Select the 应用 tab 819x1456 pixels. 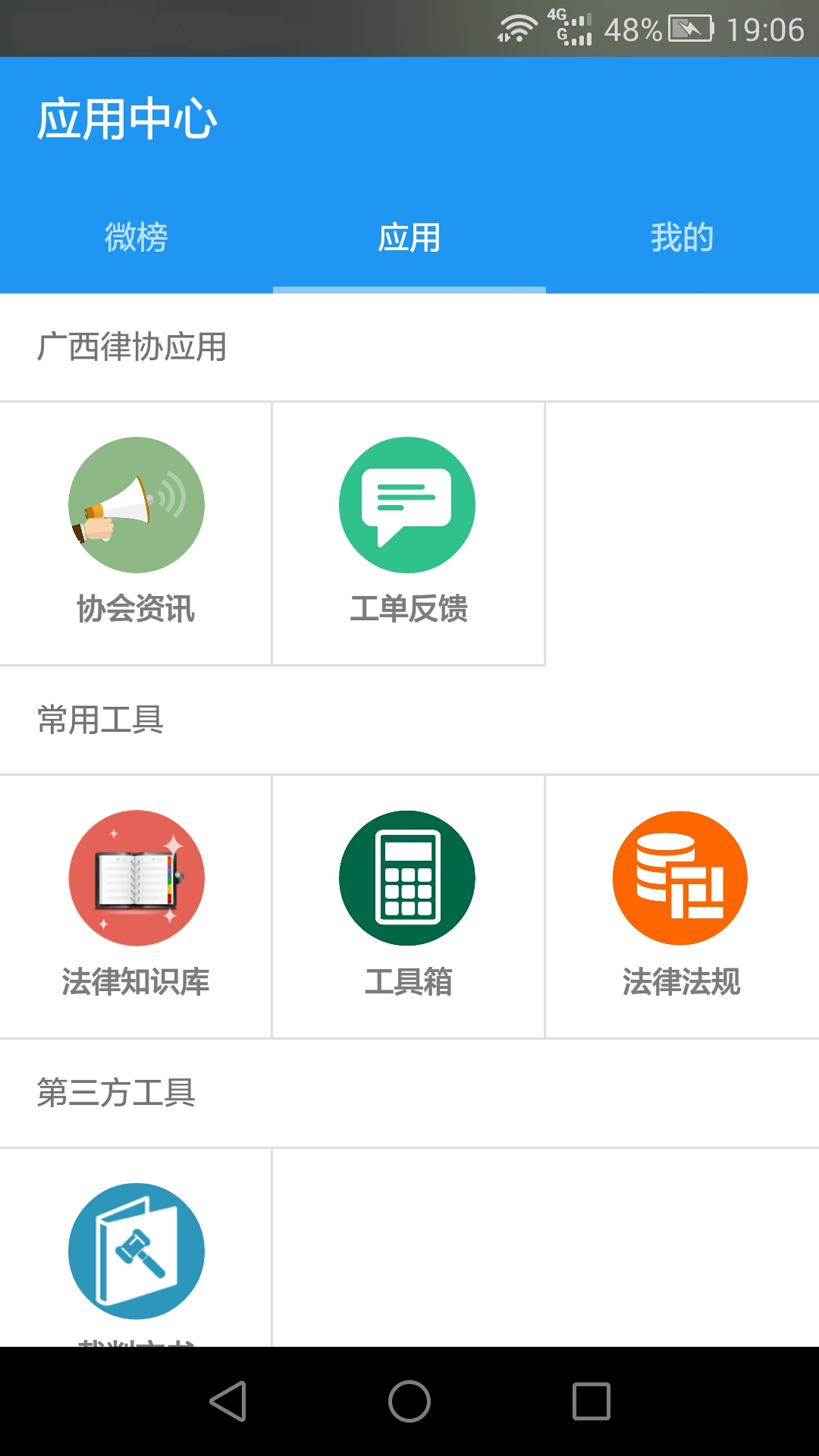[x=409, y=237]
